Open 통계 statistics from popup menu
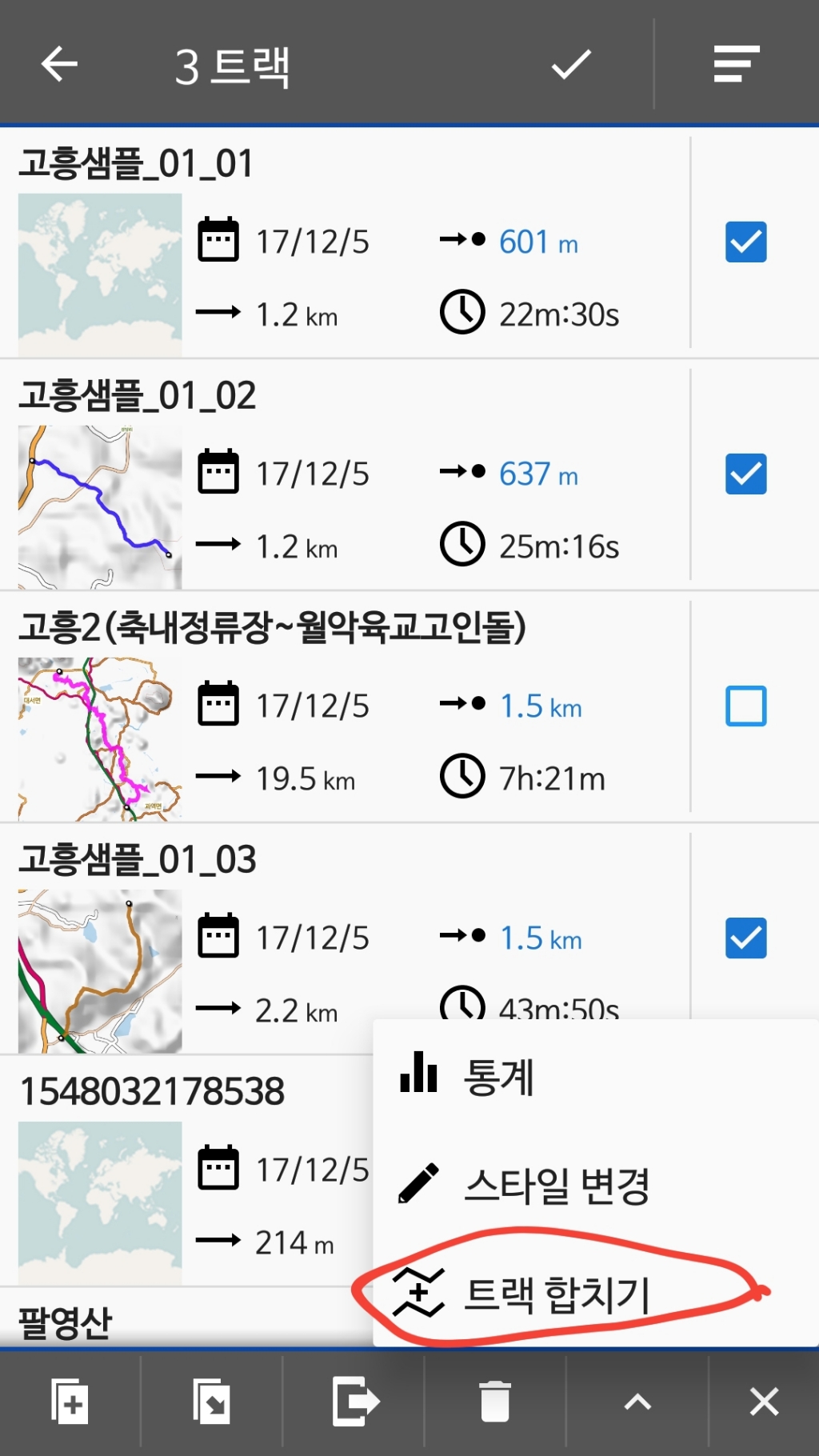819x1456 pixels. point(500,1076)
